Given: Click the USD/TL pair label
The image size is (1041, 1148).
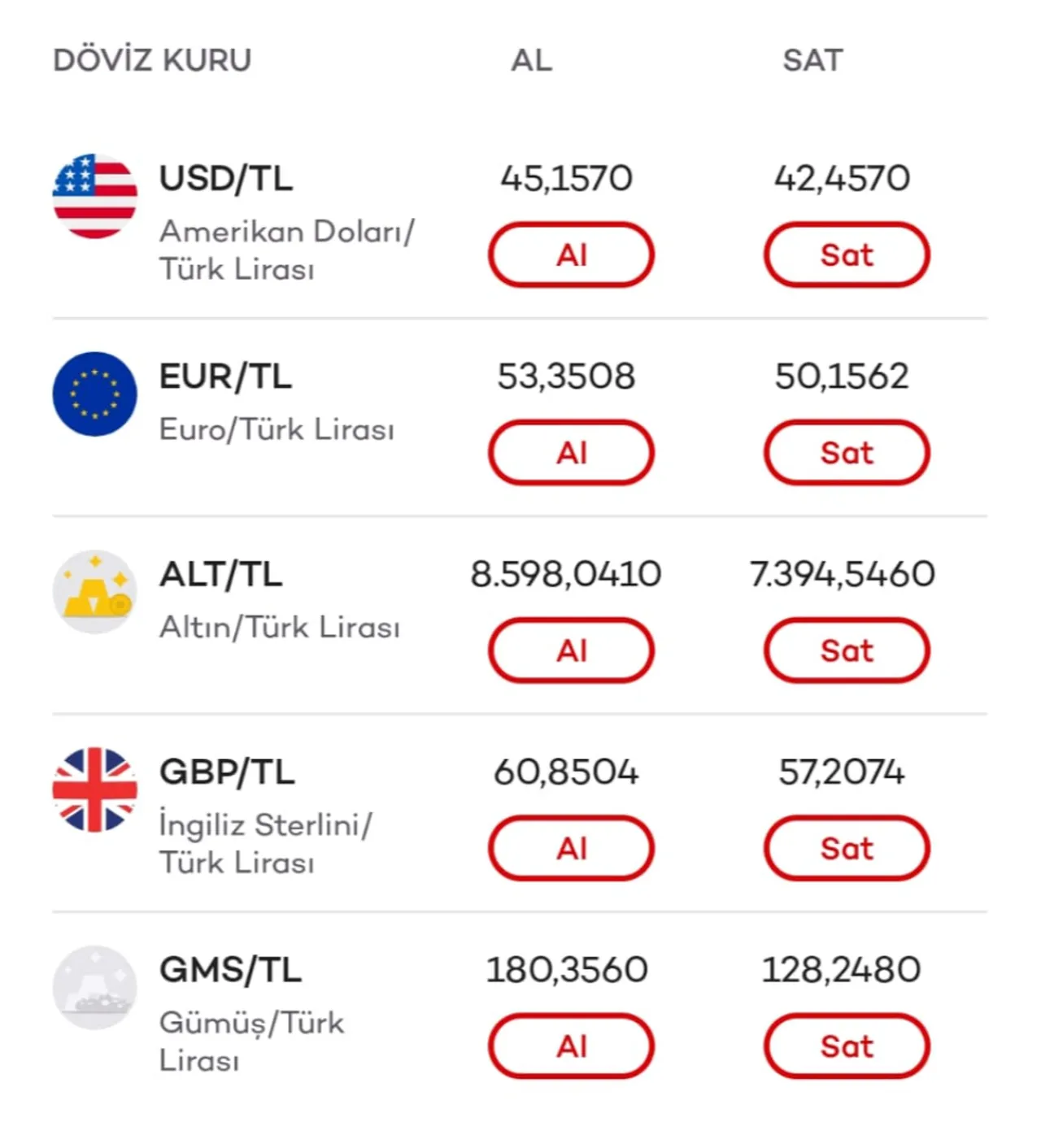Looking at the screenshot, I should [x=226, y=179].
